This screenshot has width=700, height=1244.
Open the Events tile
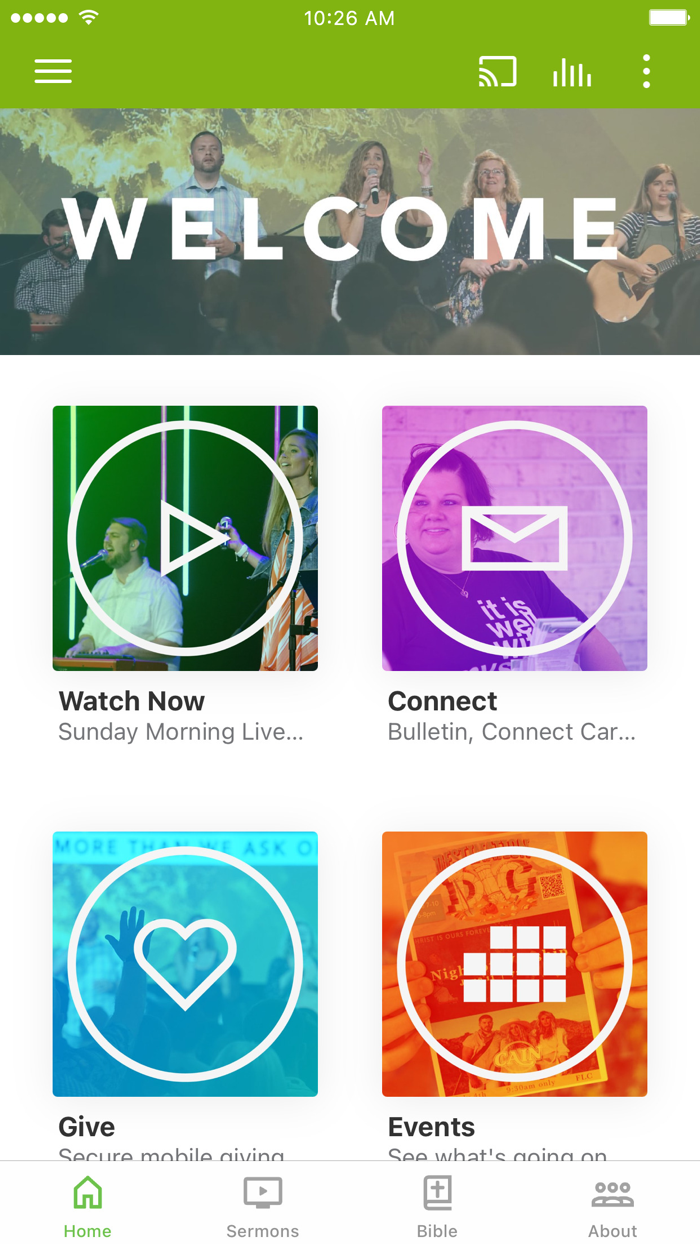(514, 964)
